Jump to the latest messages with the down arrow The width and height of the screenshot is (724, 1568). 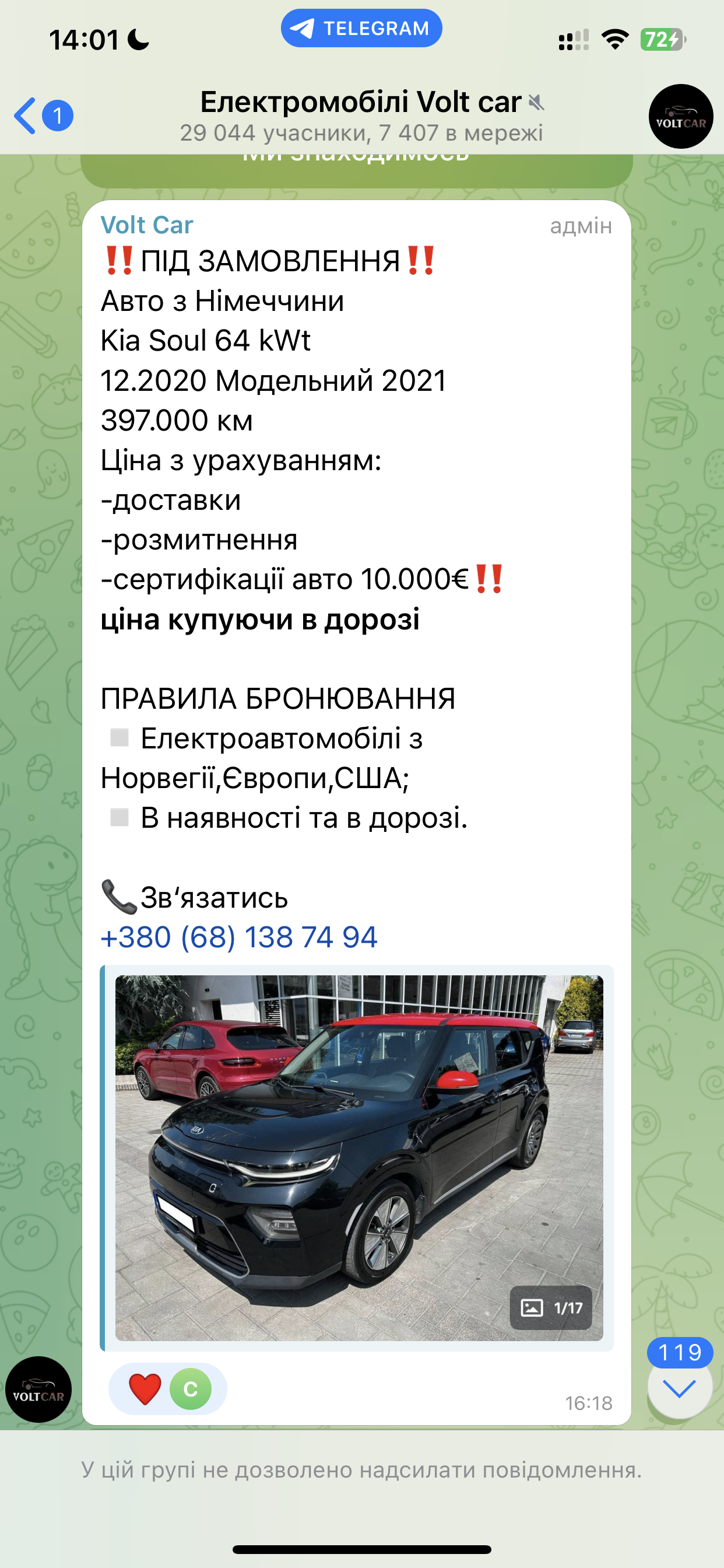tap(679, 1389)
